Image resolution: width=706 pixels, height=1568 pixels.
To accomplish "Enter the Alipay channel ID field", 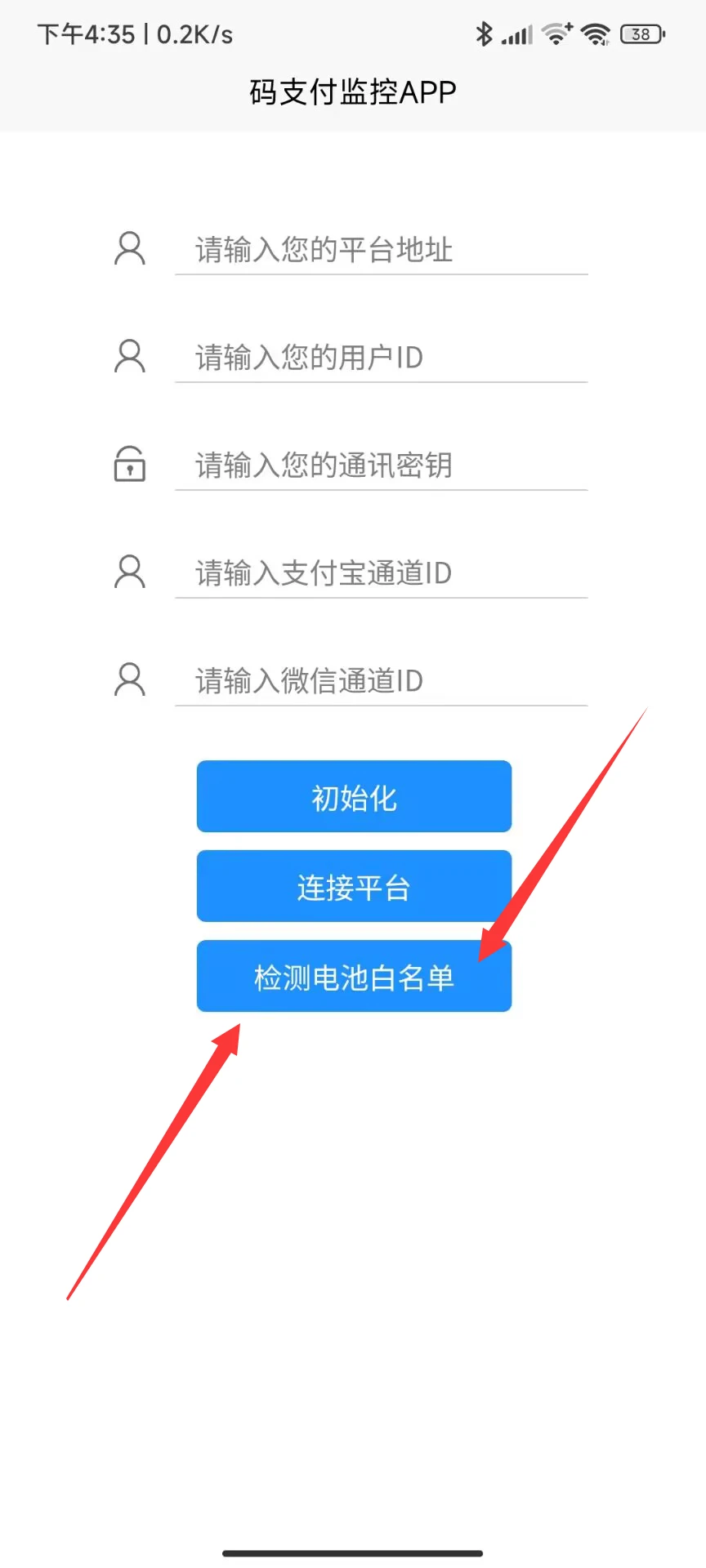I will 382,572.
